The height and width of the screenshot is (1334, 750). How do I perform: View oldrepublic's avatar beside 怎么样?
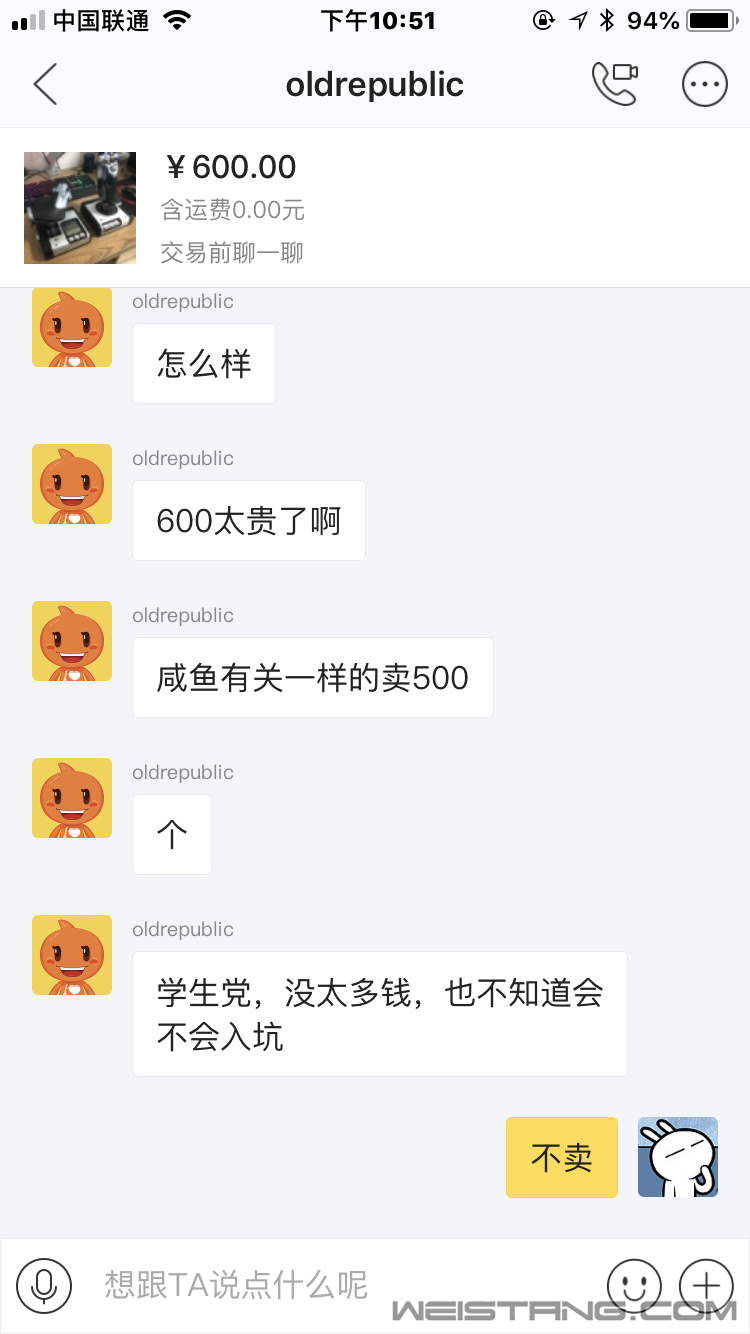click(72, 327)
